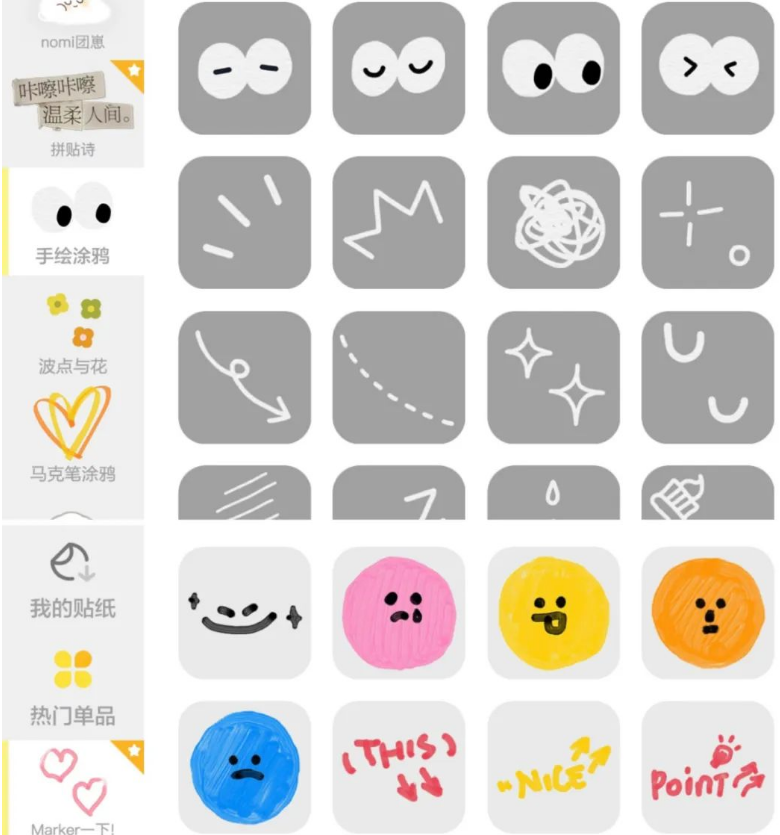Add the blue frowning face sticker
Screen dimensions: 780x835
tap(245, 768)
